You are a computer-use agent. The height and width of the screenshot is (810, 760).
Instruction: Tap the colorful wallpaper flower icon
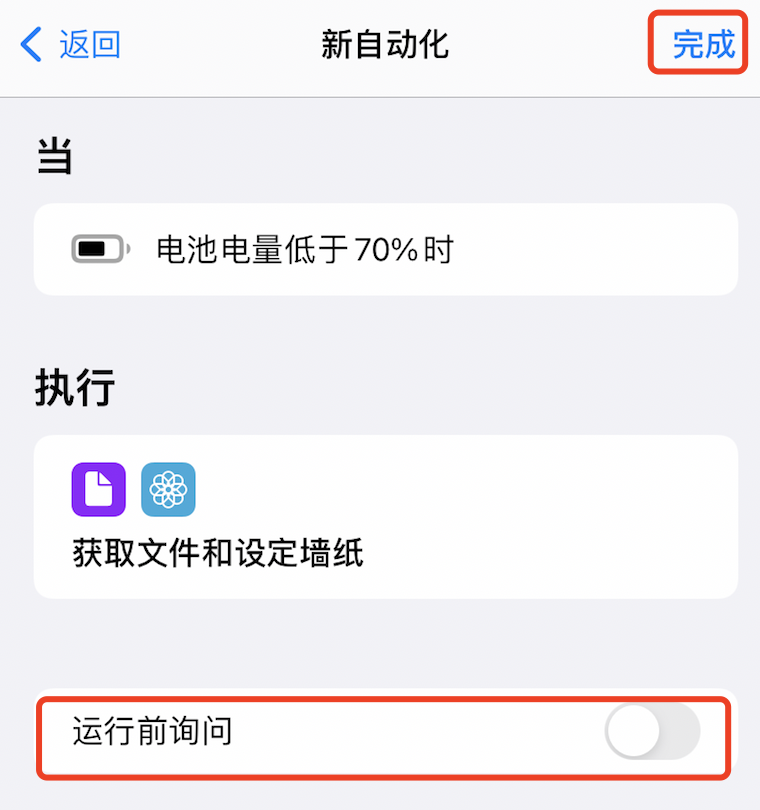click(168, 489)
